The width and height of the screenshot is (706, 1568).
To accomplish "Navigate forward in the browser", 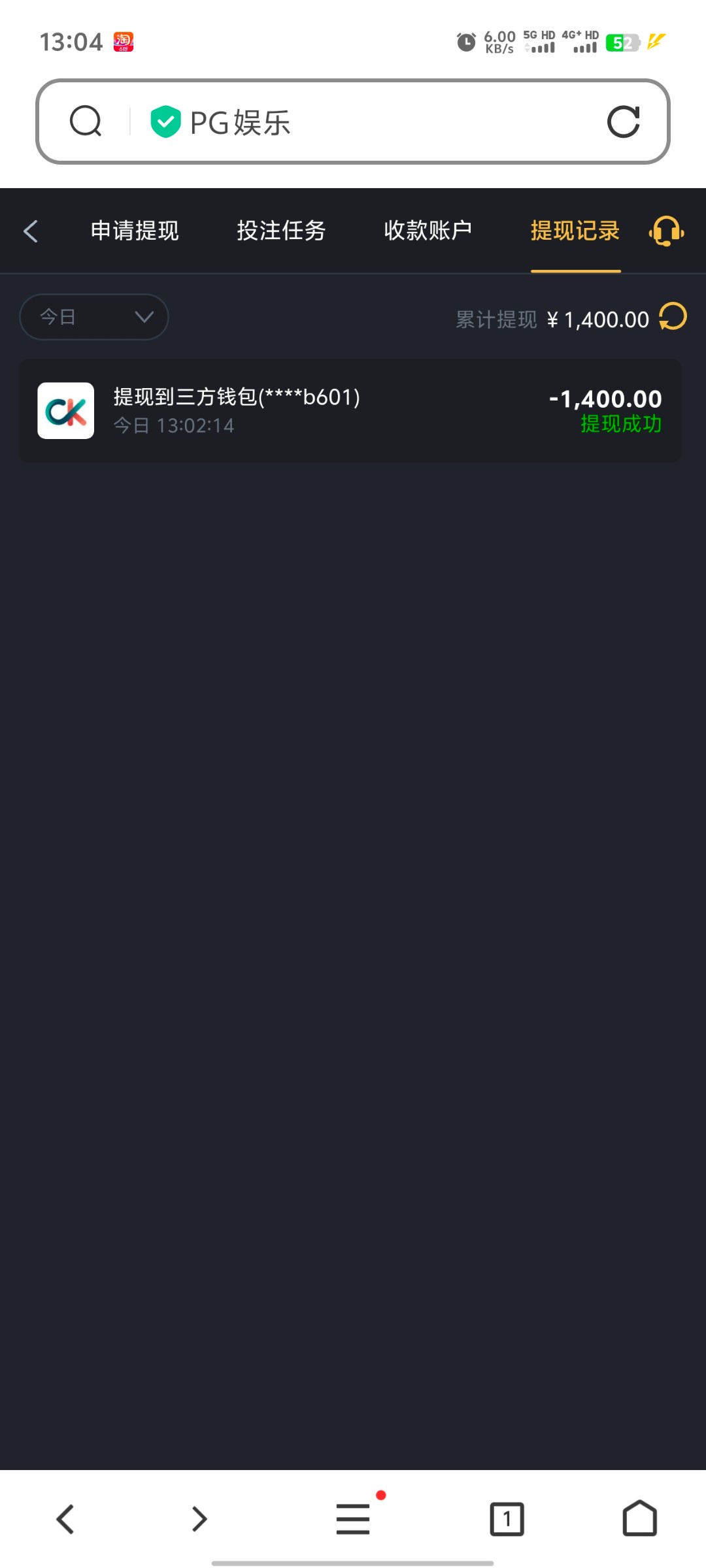I will point(199,1519).
